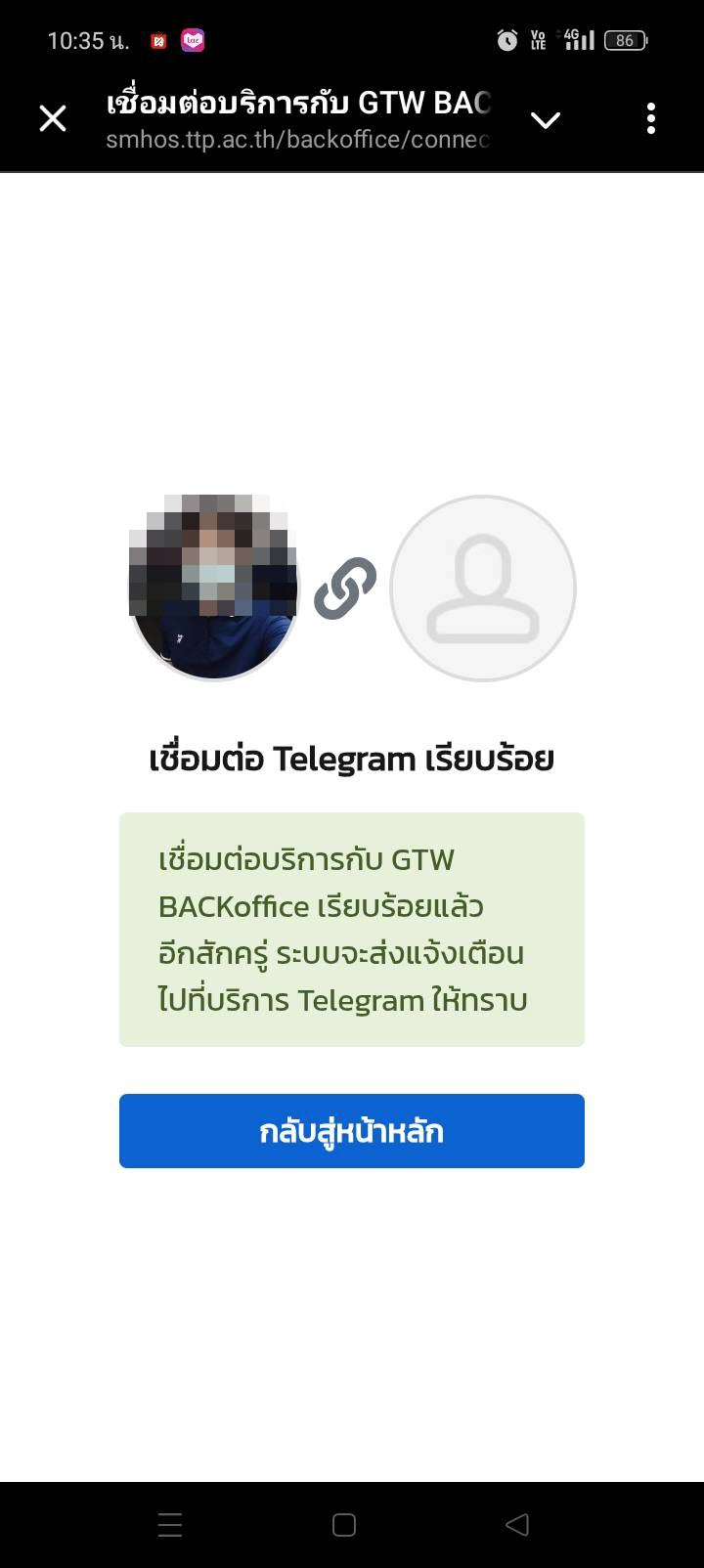Expand the page title dropdown chevron
This screenshot has width=704, height=1568.
pos(545,119)
